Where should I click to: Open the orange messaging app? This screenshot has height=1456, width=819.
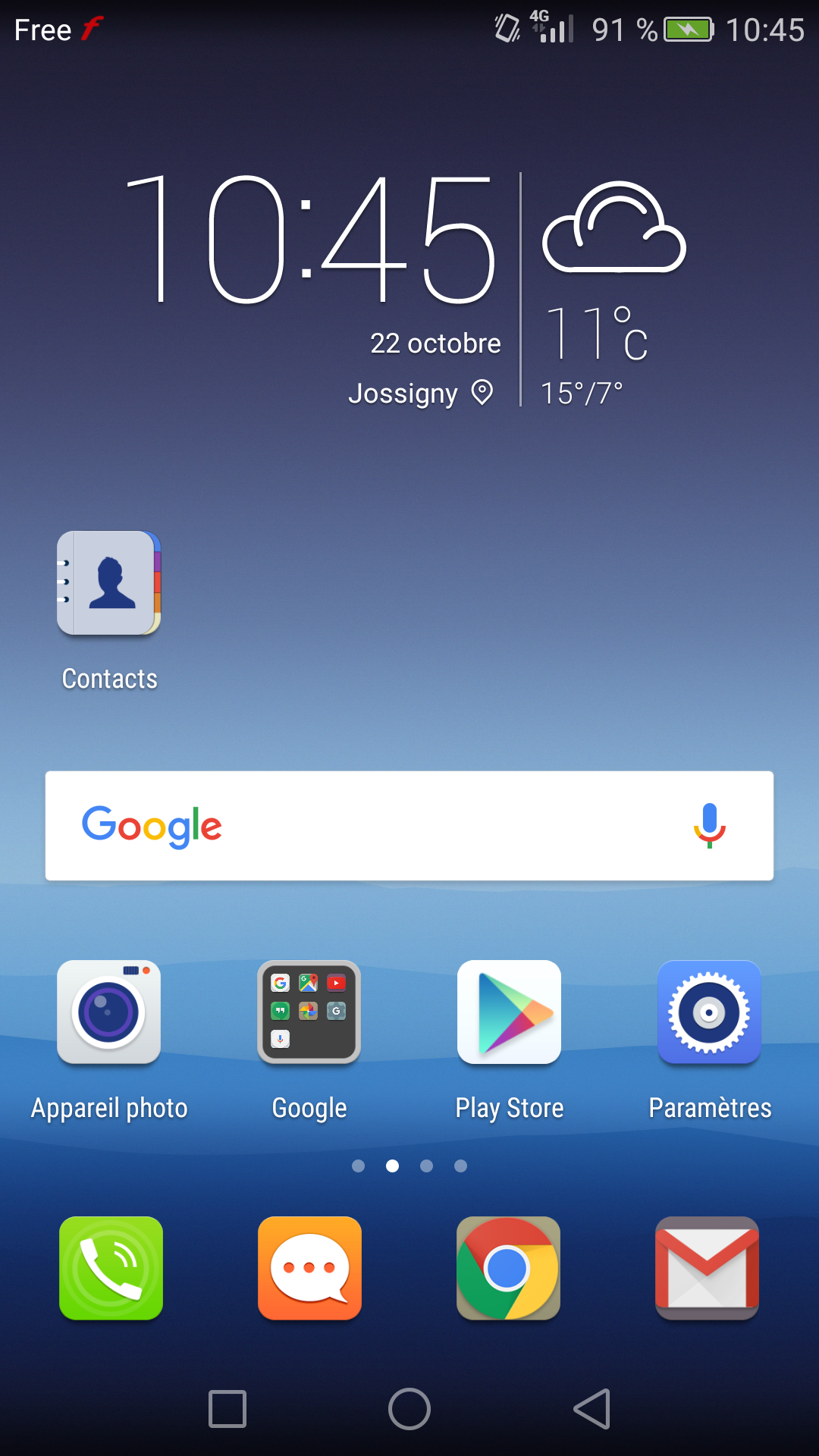309,1268
